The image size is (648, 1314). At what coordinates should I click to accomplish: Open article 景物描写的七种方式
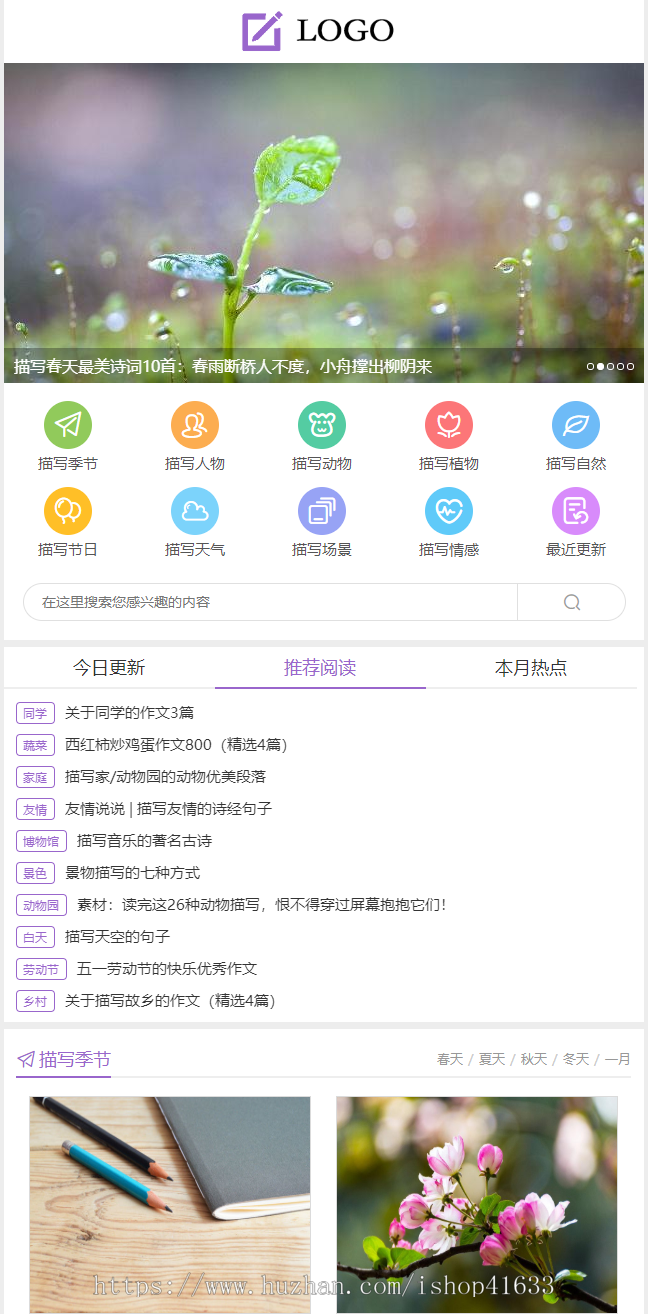tap(132, 873)
